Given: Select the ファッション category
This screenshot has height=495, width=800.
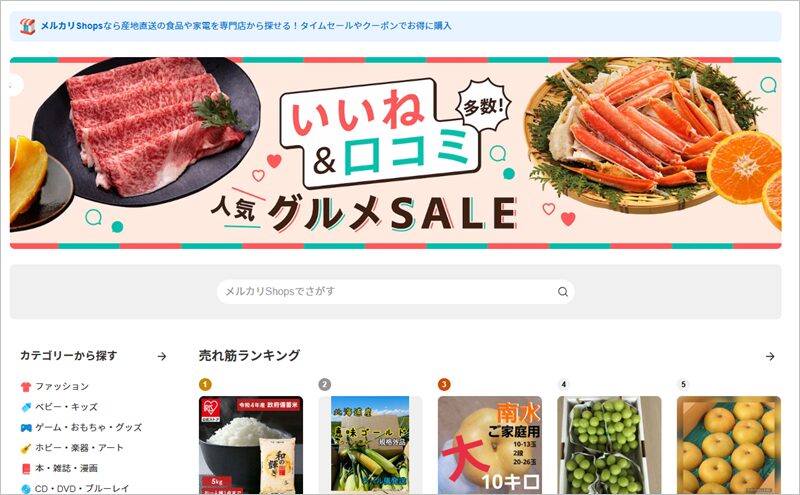Looking at the screenshot, I should [62, 386].
